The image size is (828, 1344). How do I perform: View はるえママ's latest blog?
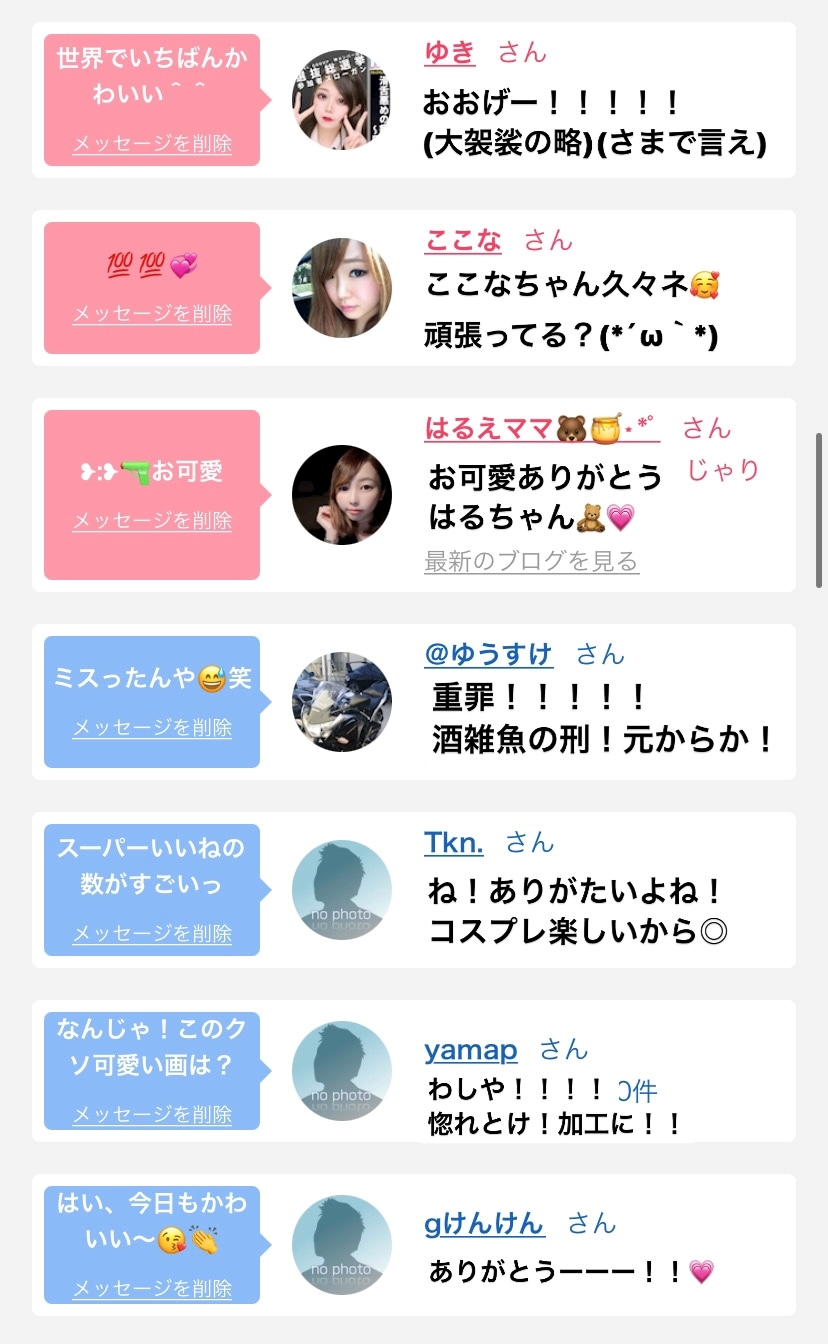point(531,562)
